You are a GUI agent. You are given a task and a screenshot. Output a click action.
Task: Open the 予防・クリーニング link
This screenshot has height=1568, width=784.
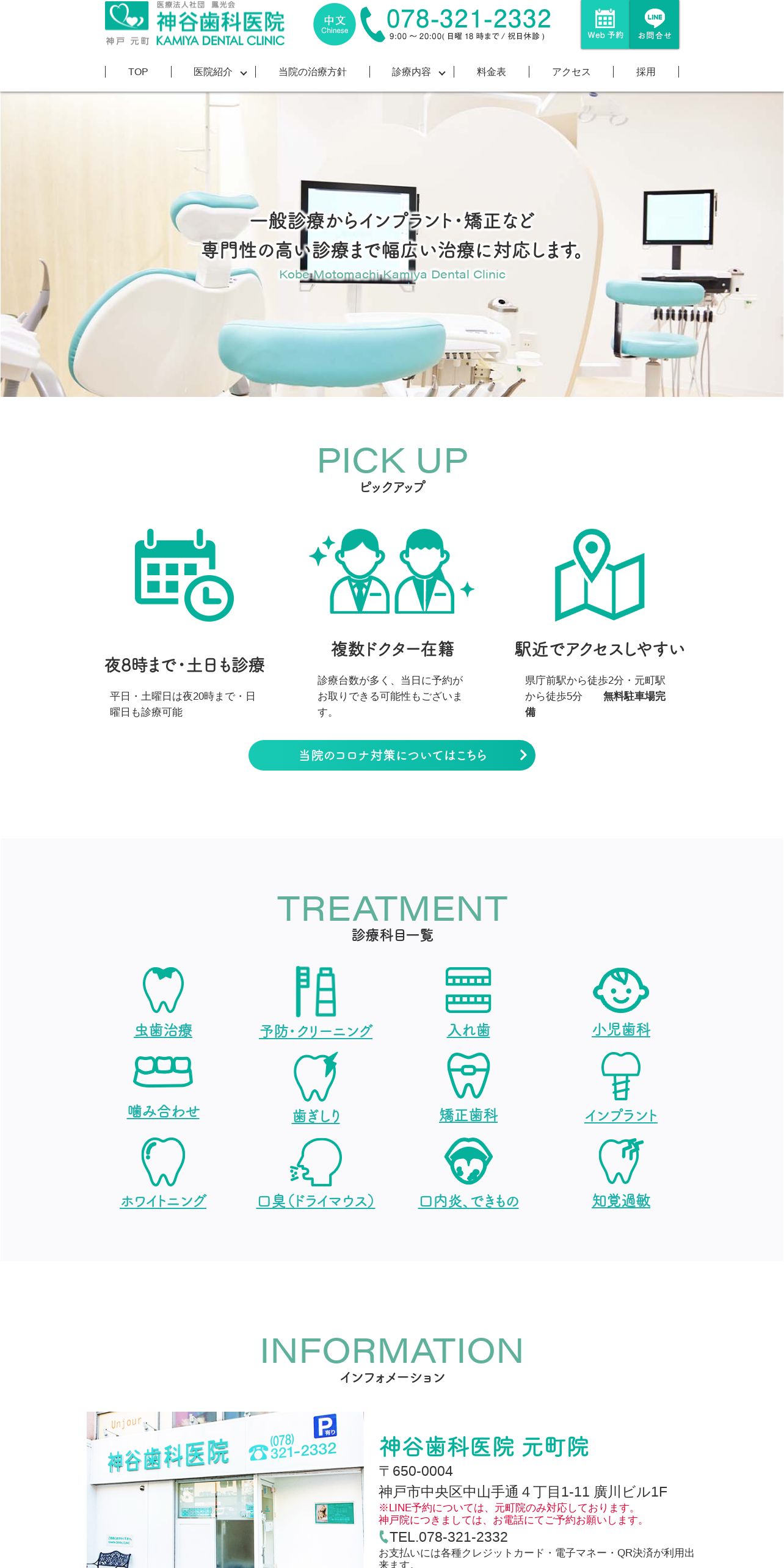(316, 1031)
